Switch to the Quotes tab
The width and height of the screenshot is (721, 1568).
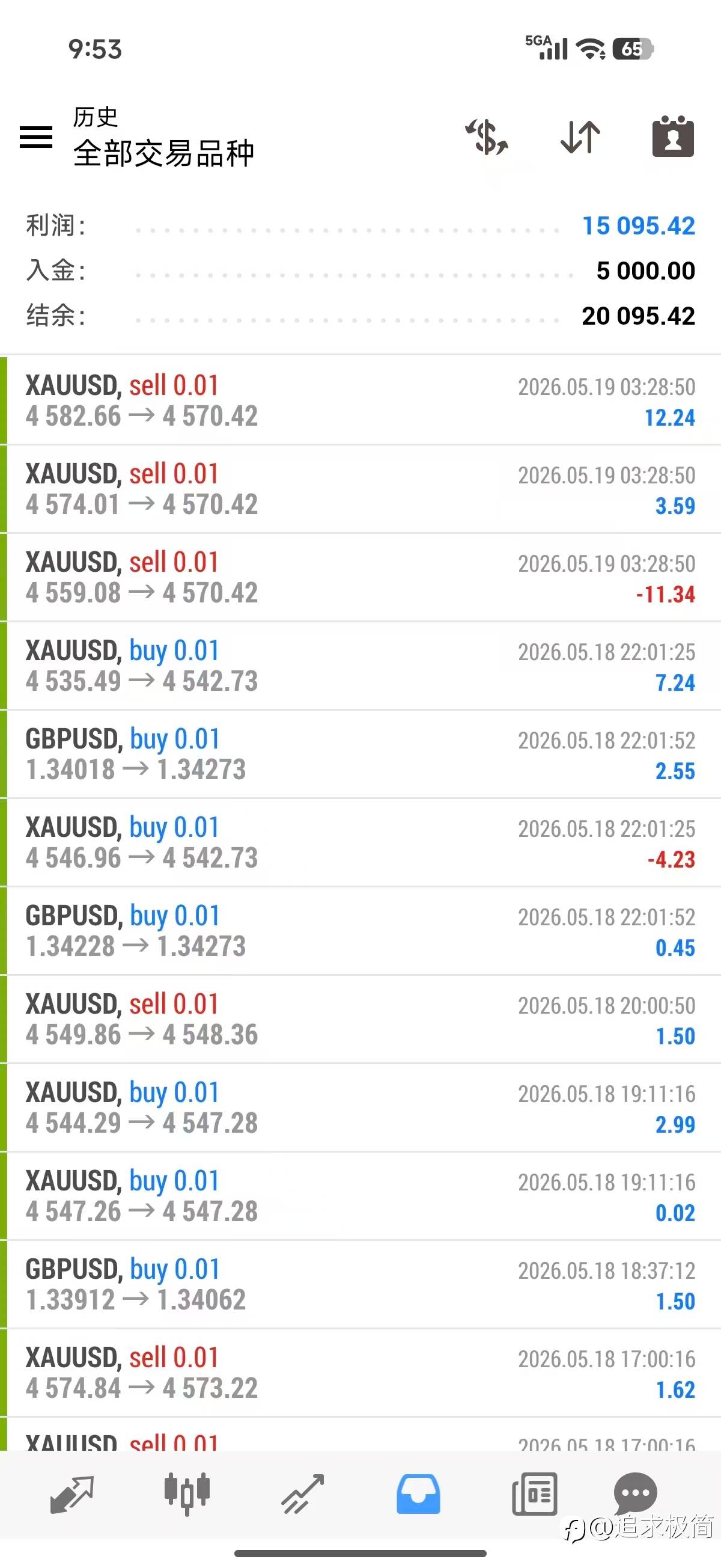point(71,1494)
